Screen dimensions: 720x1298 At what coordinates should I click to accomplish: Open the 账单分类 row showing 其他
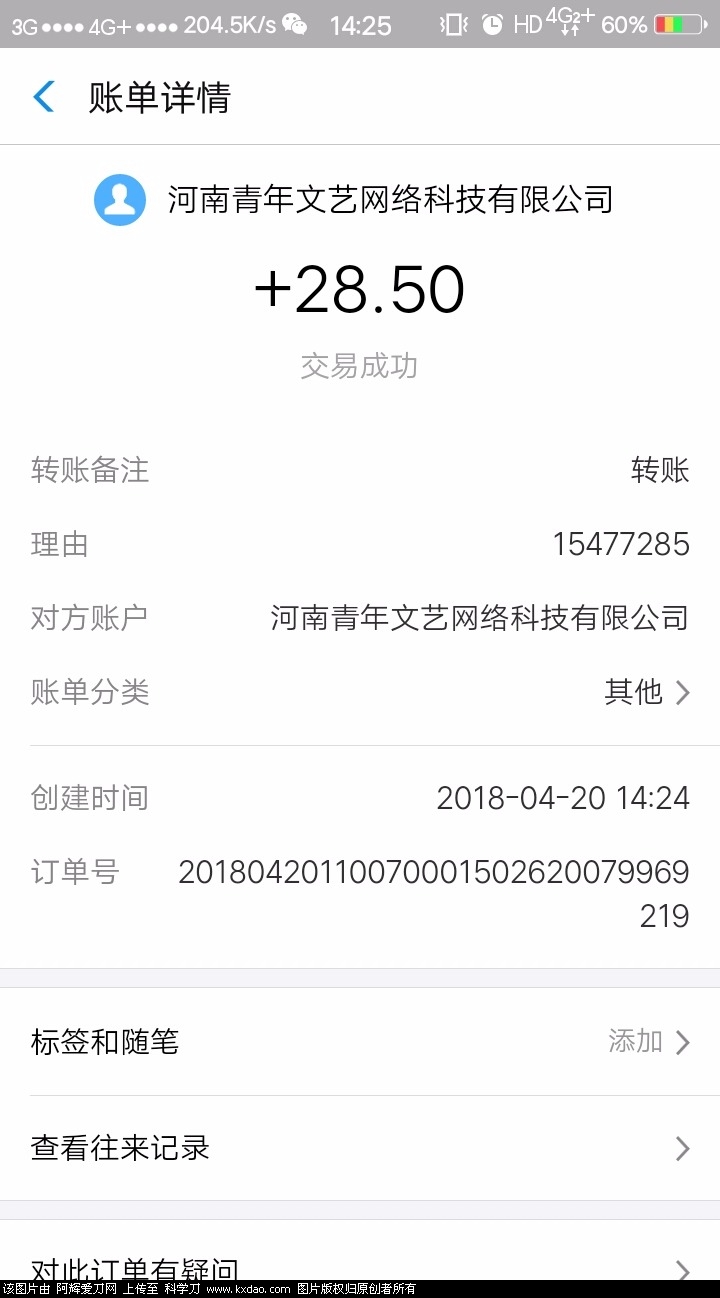[x=360, y=692]
